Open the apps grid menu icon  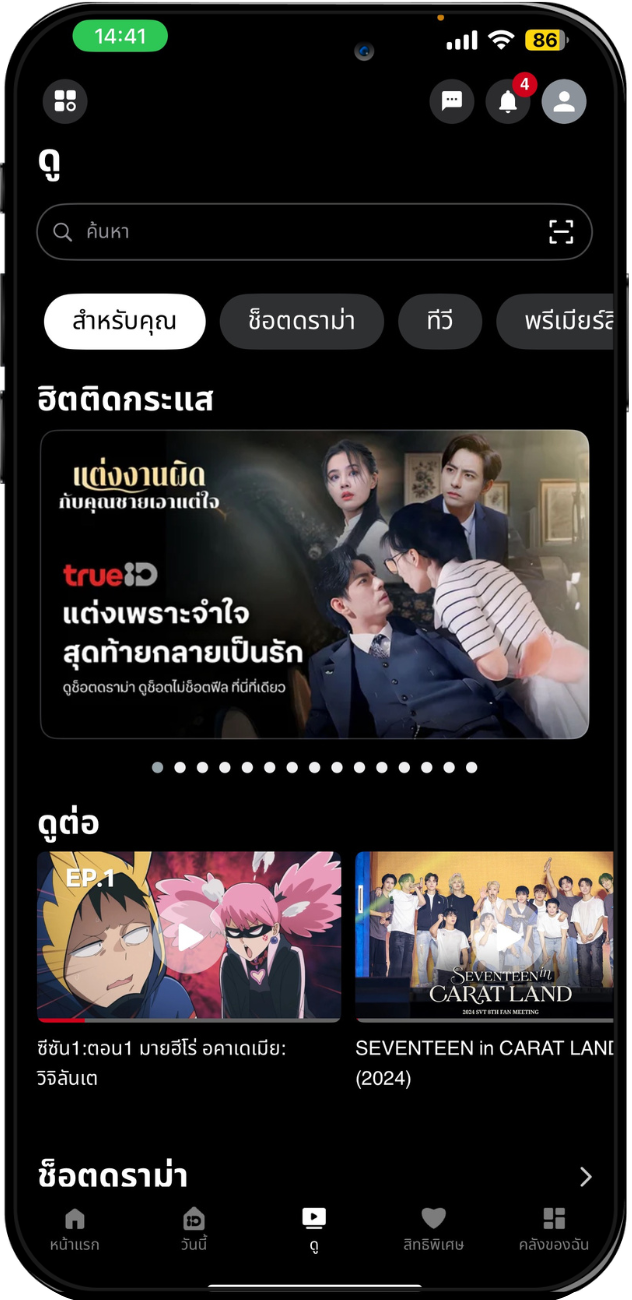tap(65, 101)
